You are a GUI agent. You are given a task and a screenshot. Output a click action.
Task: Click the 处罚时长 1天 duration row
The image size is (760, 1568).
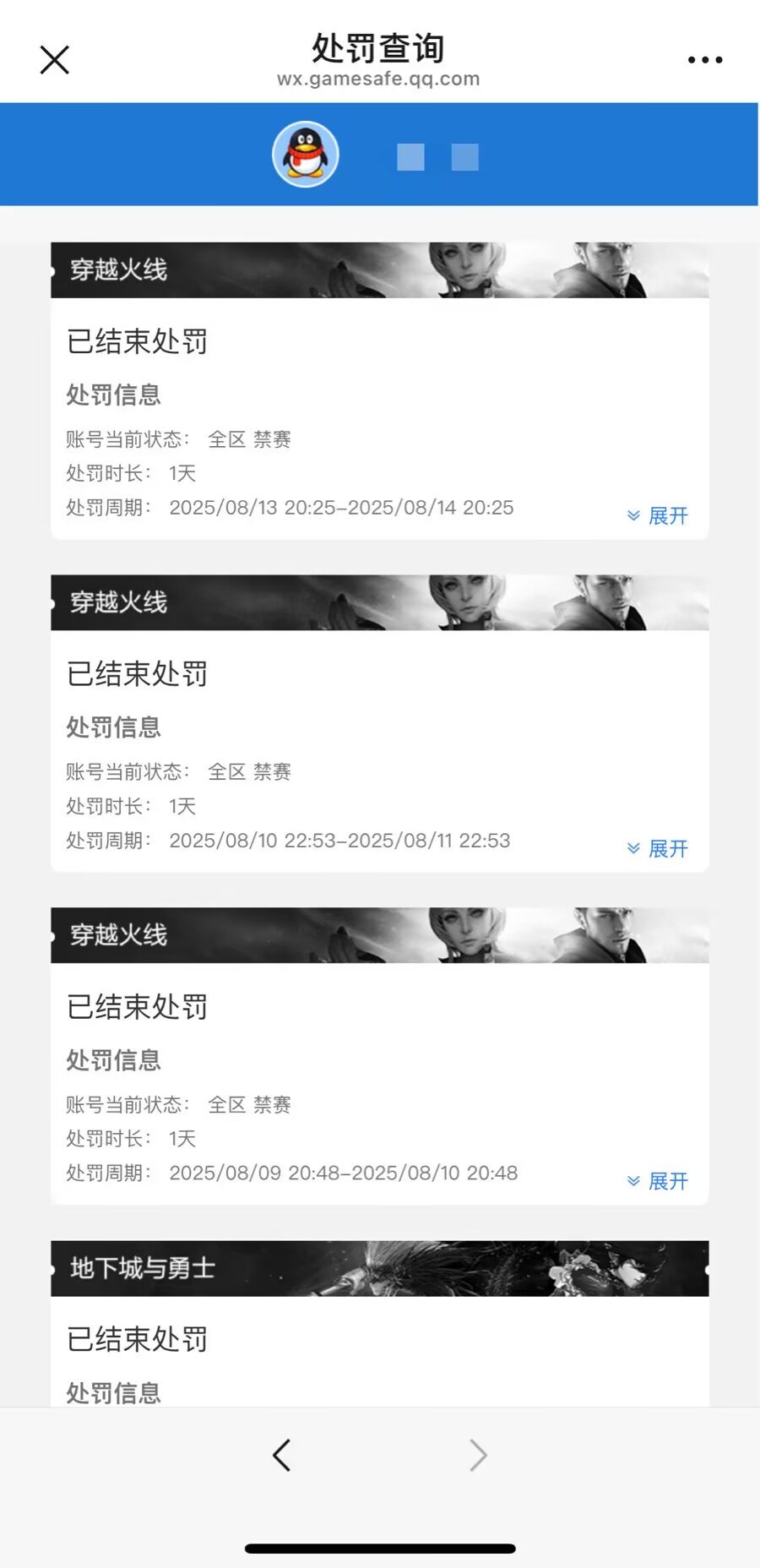pyautogui.click(x=131, y=473)
